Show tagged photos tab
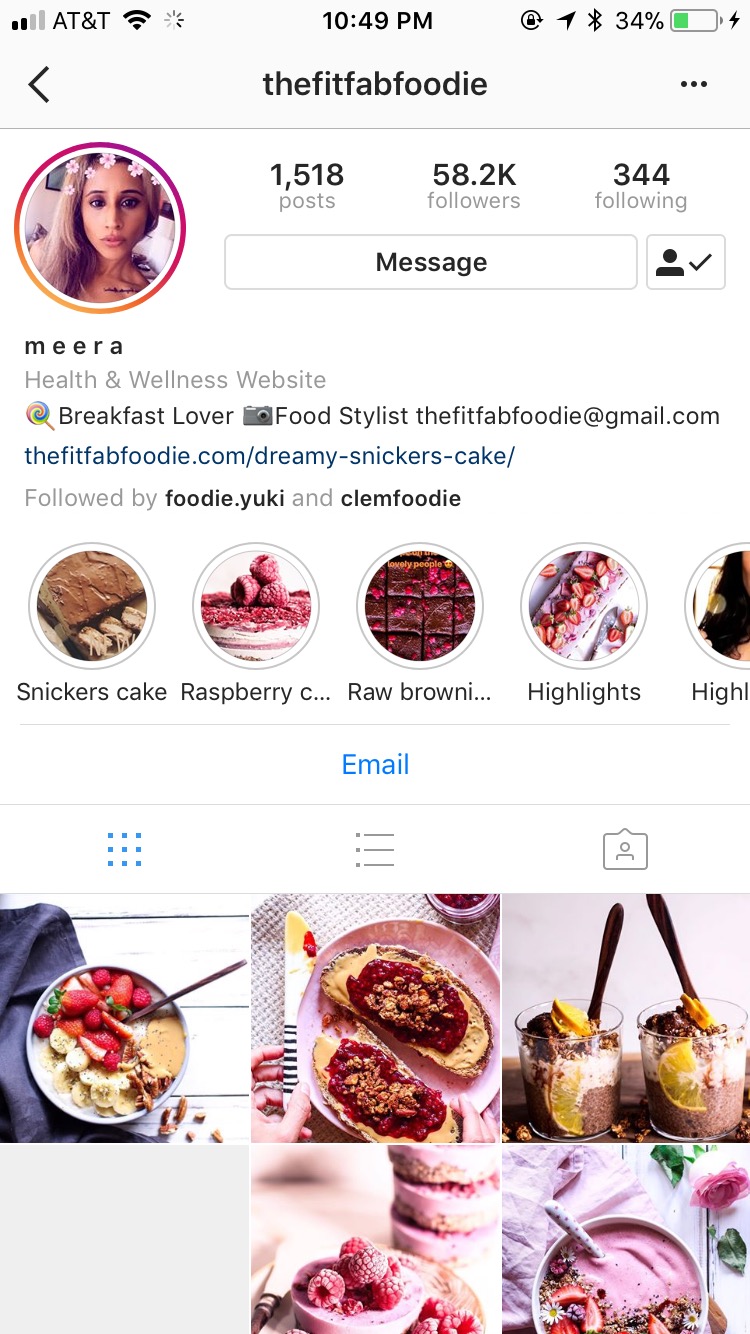The image size is (750, 1334). [625, 850]
